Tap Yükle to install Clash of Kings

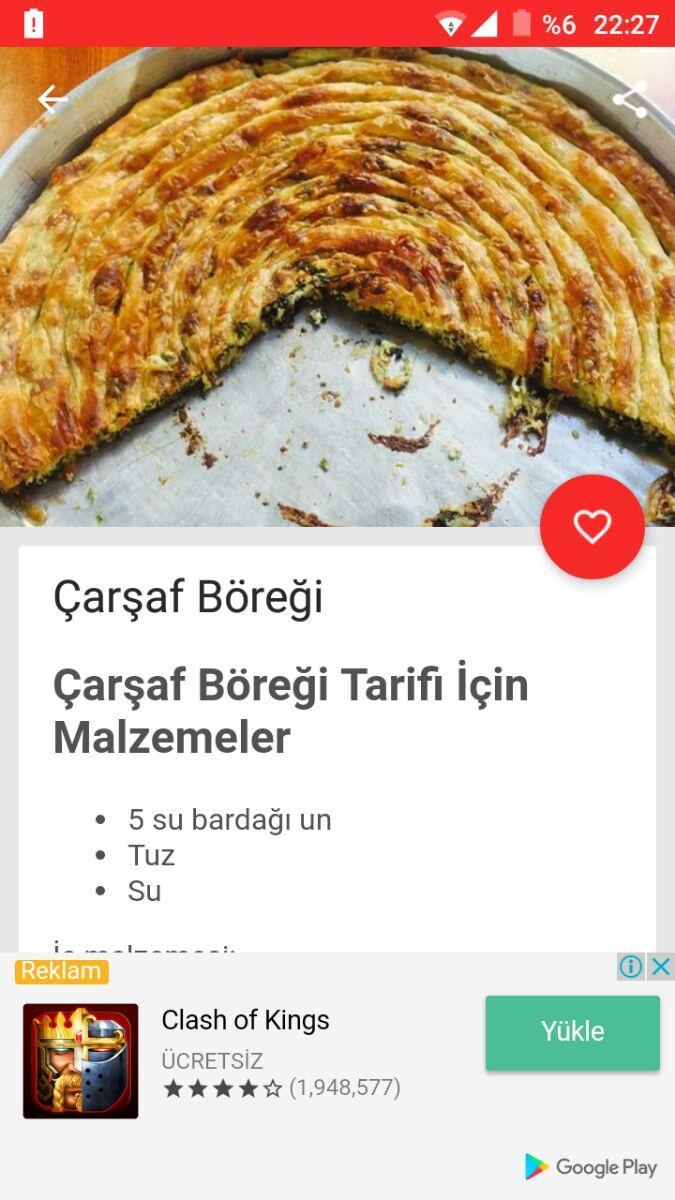click(572, 1032)
